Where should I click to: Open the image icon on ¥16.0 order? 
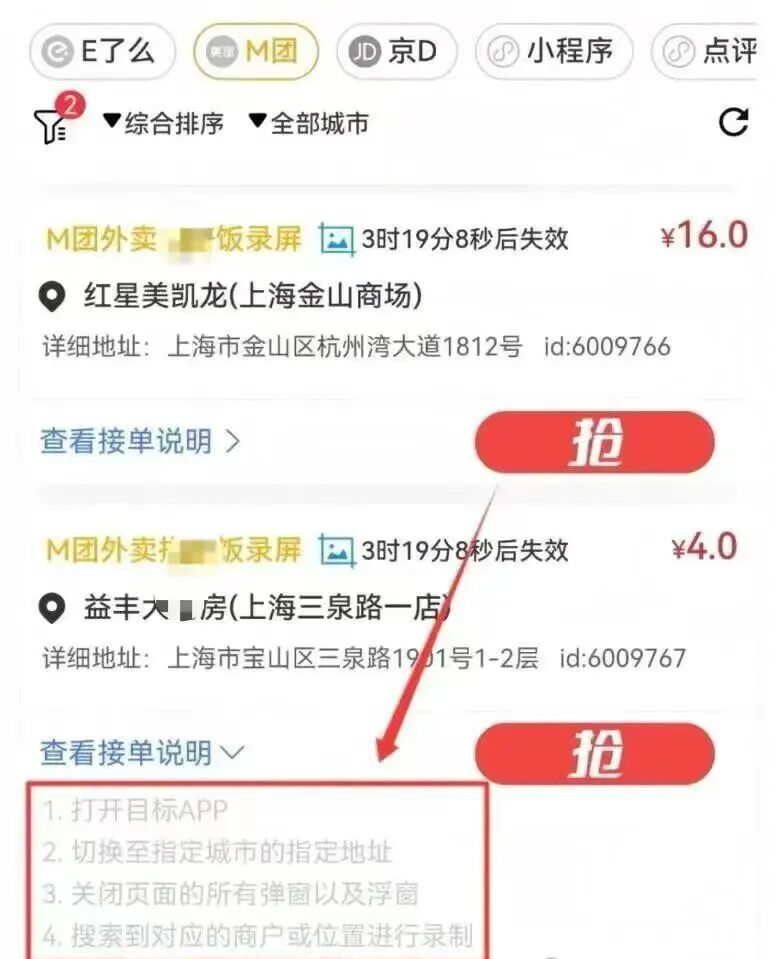[x=337, y=239]
